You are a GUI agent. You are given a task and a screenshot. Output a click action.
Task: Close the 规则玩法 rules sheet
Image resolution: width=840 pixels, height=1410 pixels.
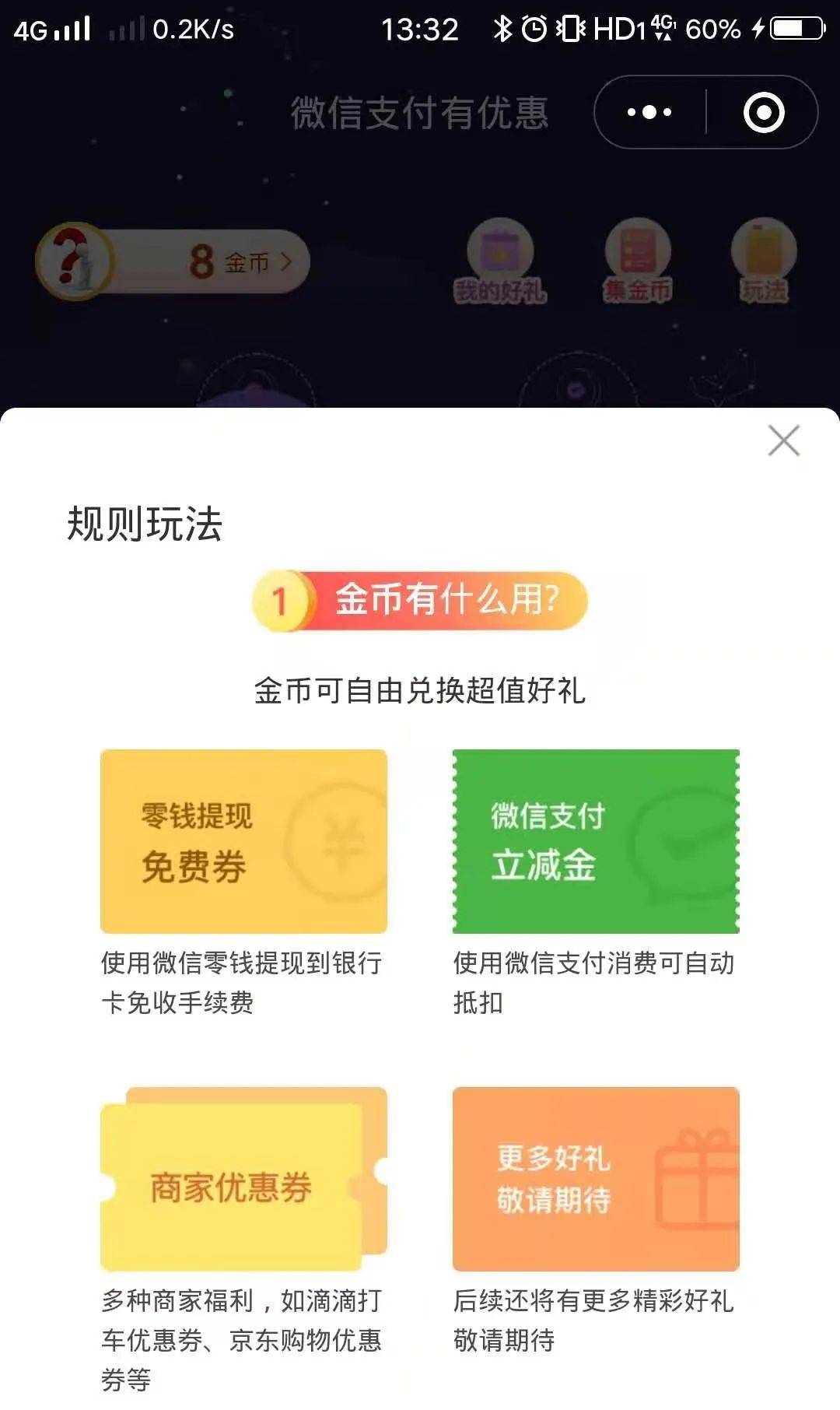tap(783, 440)
